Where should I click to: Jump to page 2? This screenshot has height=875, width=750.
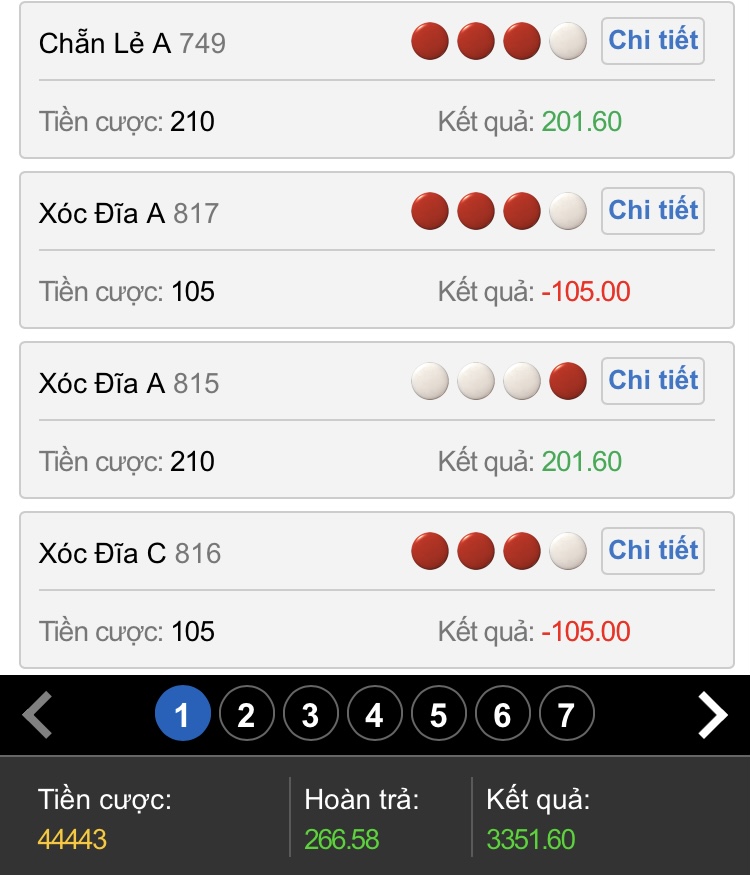(x=246, y=715)
